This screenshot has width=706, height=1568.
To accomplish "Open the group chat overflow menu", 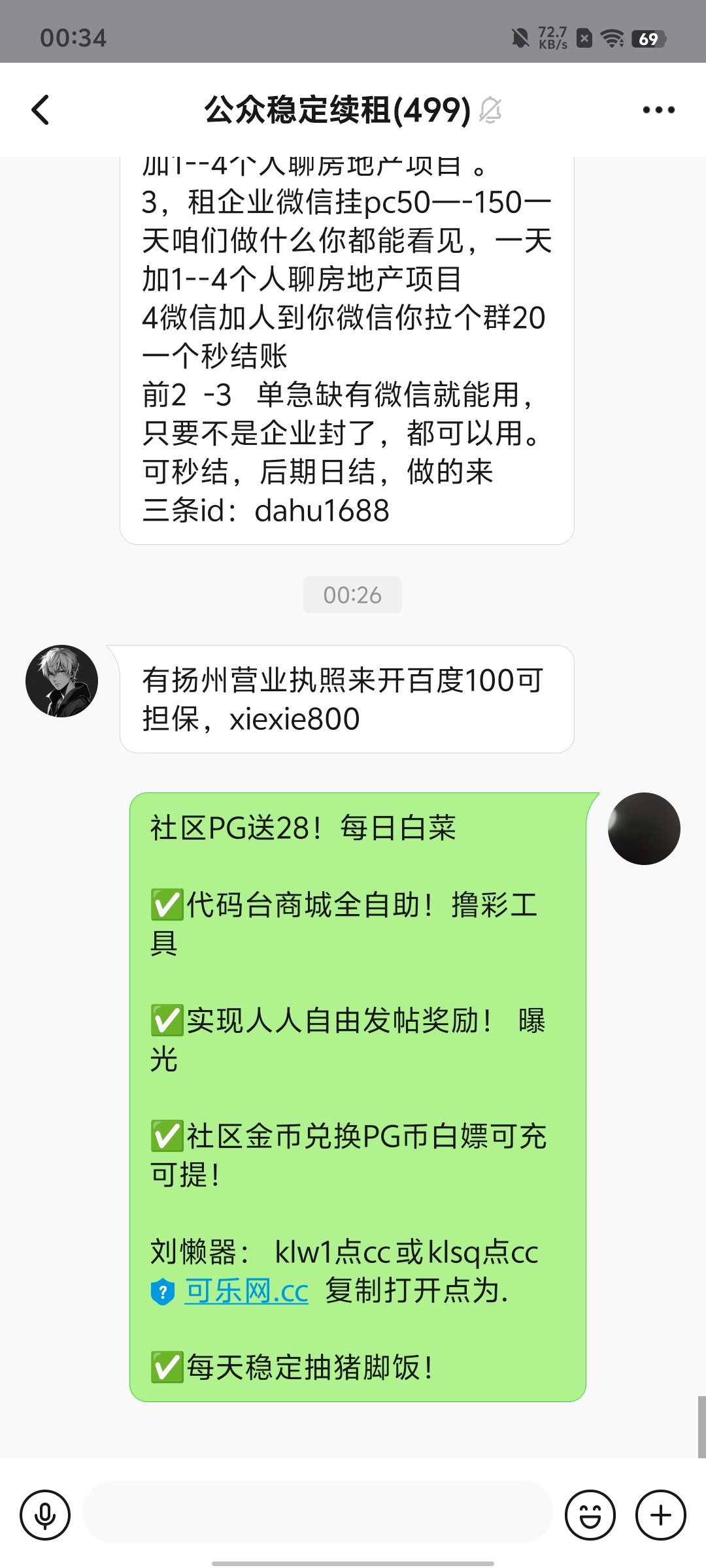I will (658, 110).
